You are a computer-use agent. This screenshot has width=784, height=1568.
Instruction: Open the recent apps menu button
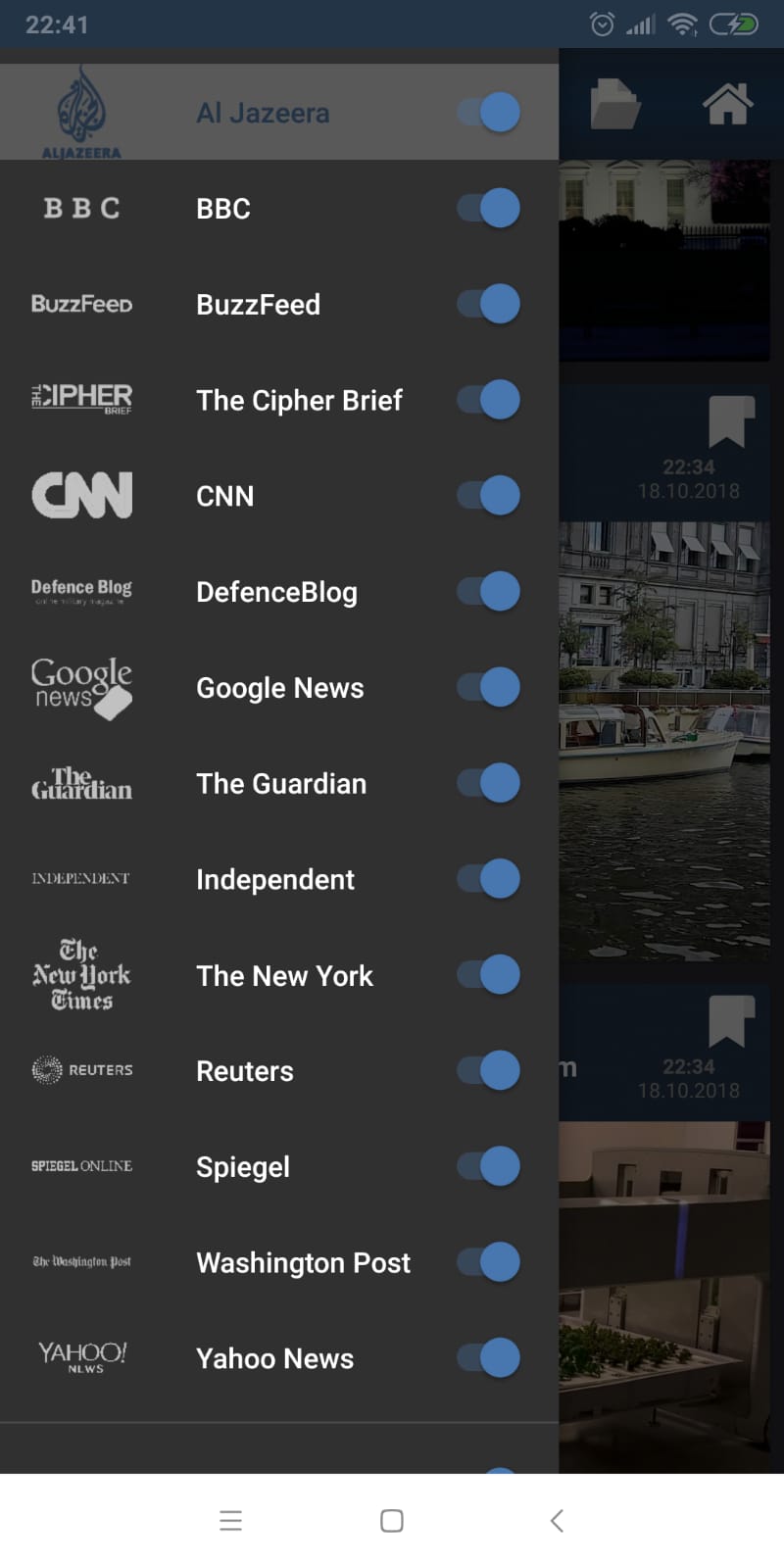click(230, 1521)
